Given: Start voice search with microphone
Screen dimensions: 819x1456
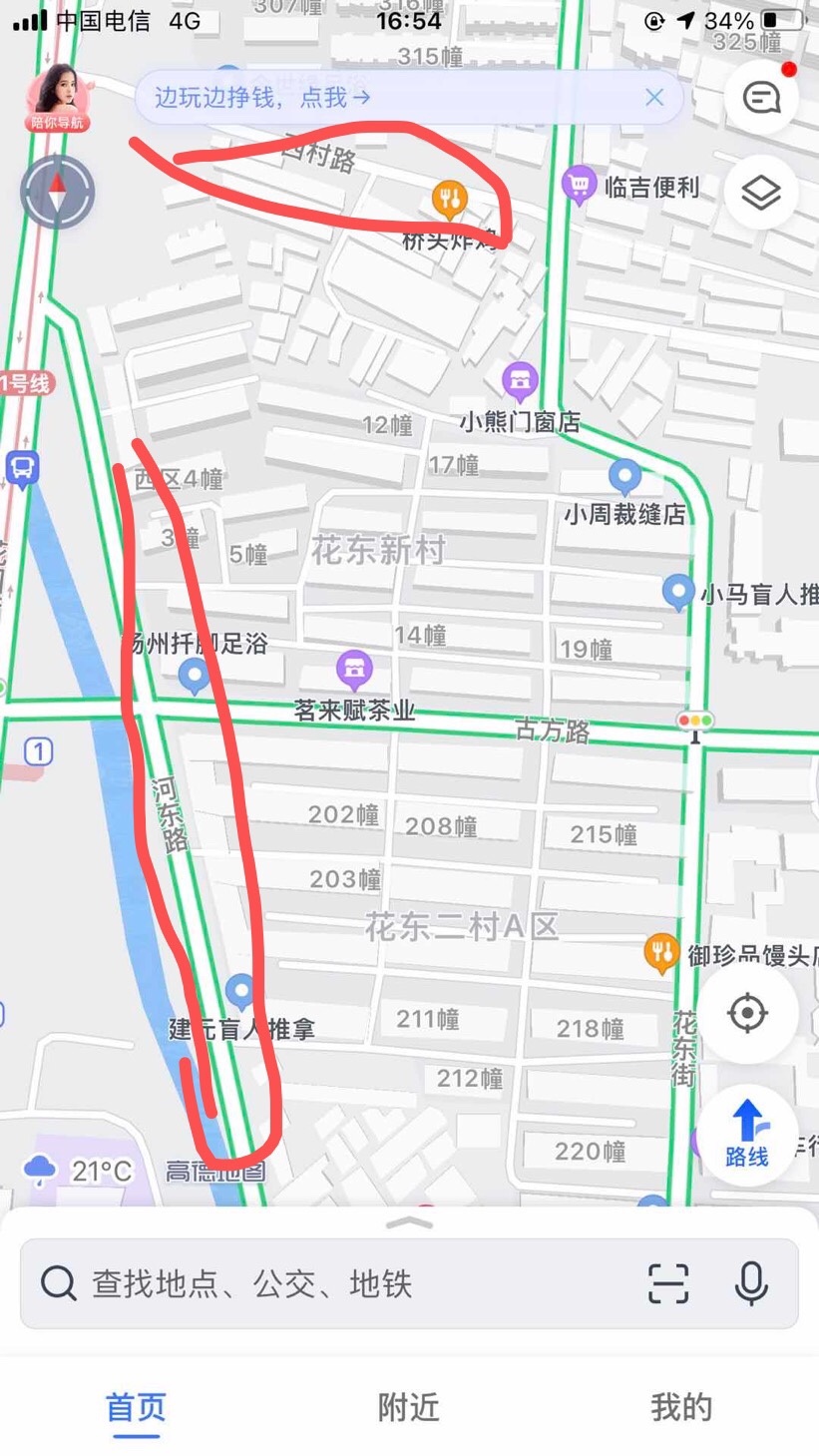Looking at the screenshot, I should click(750, 1283).
